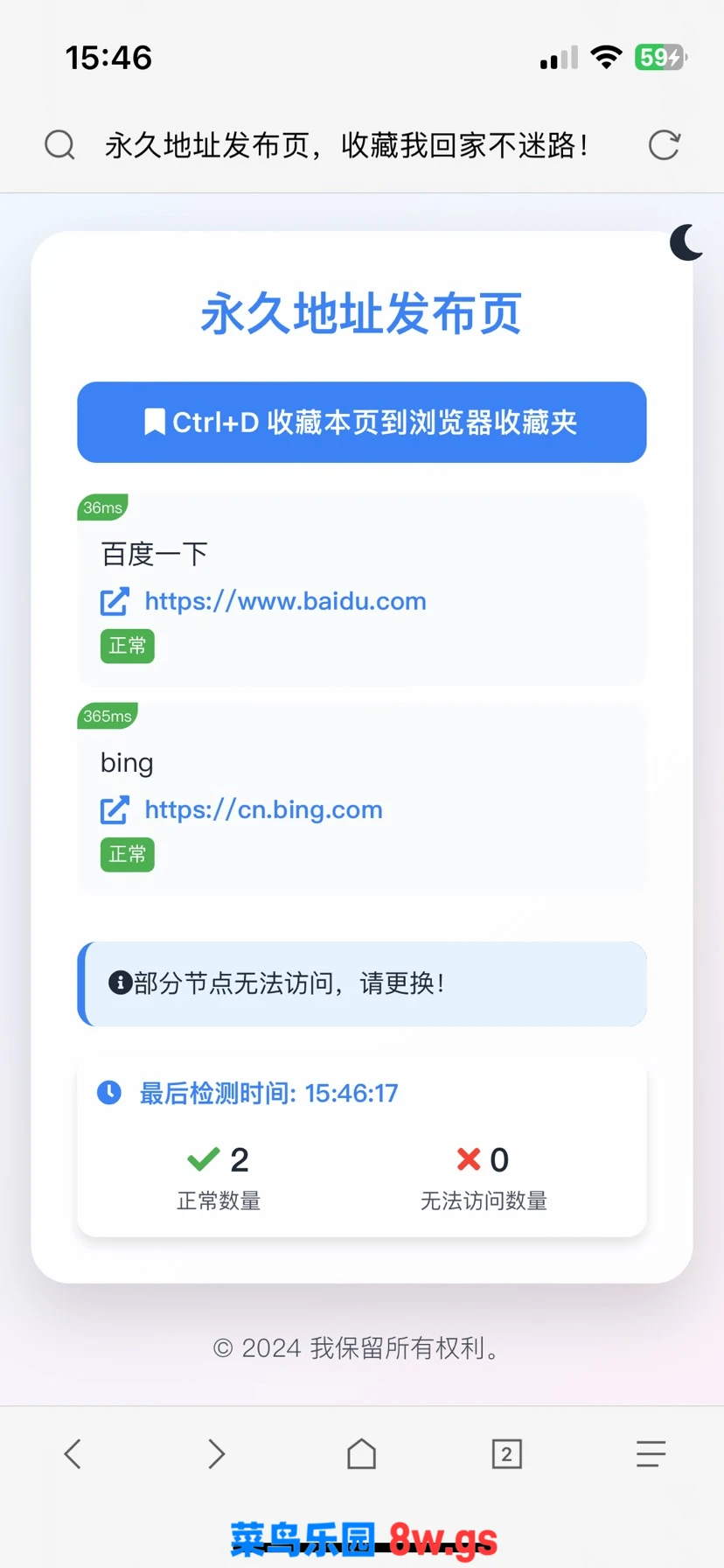This screenshot has width=724, height=1568.
Task: Go back using the browser back arrow
Action: pyautogui.click(x=73, y=1453)
